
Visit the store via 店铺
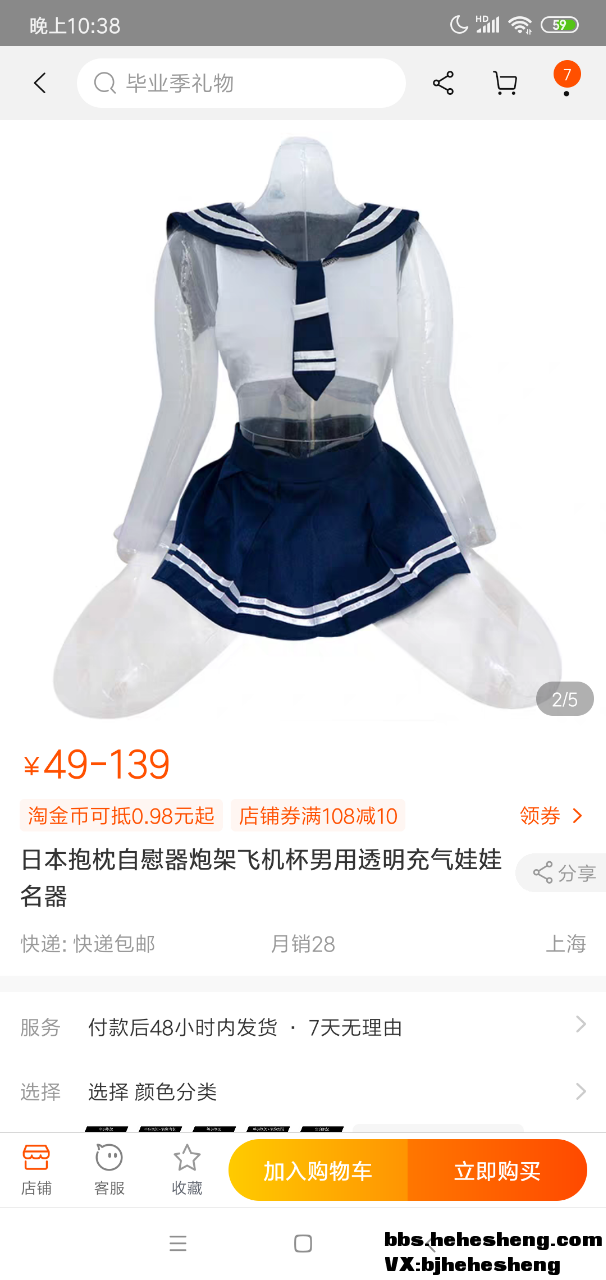click(36, 1169)
